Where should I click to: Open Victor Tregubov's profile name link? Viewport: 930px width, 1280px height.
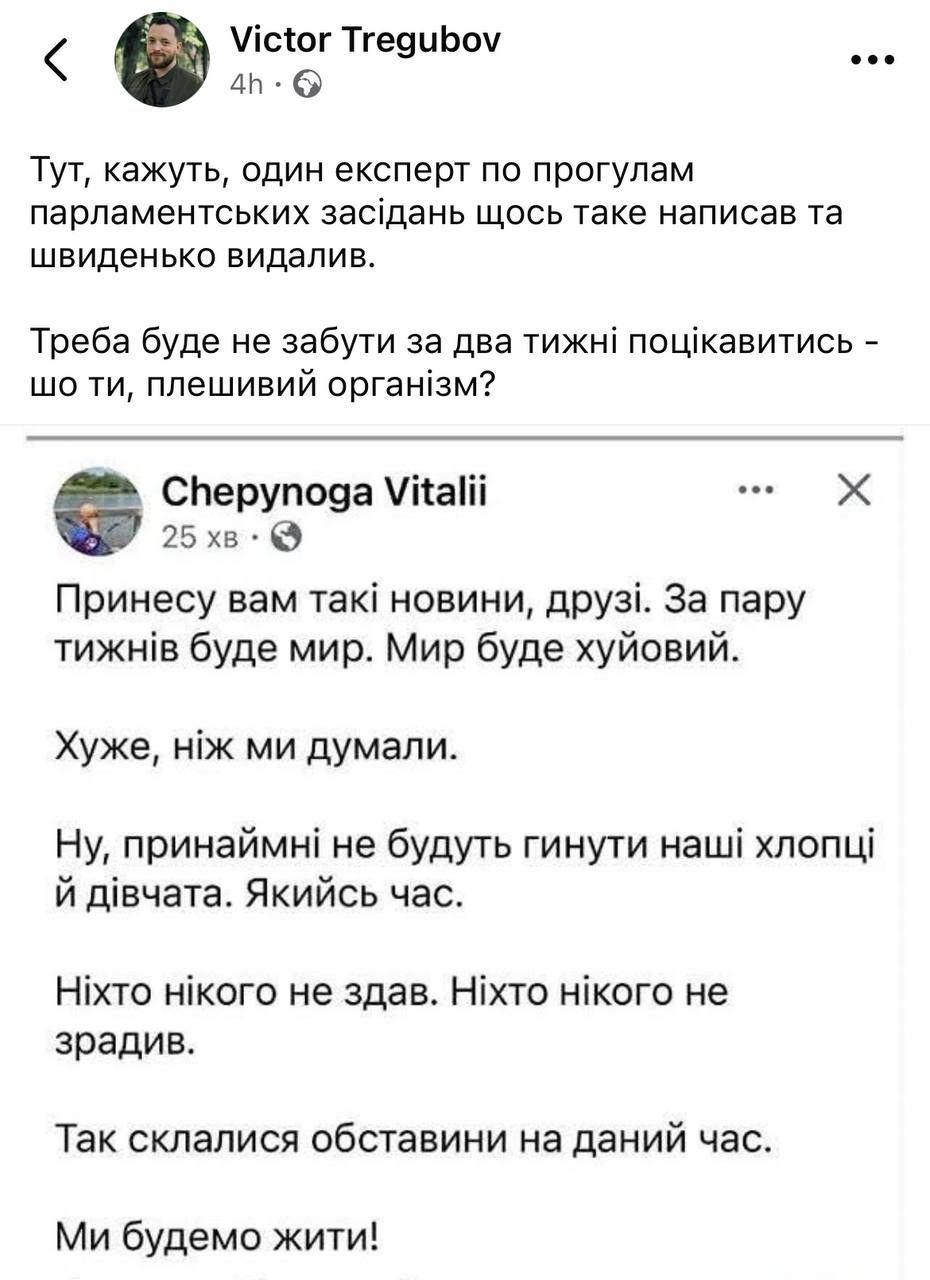tap(365, 40)
